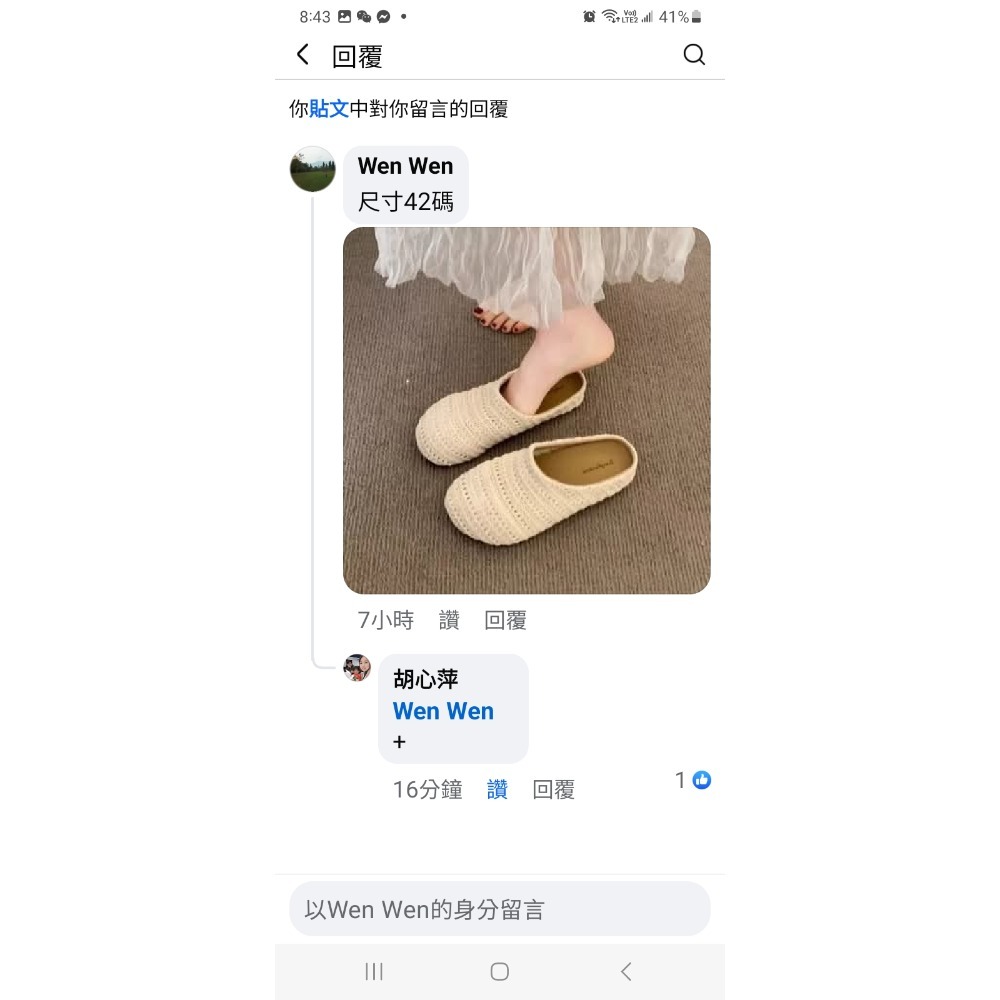Tap the 以Wen Wen的身分留言 comment field
Image resolution: width=1000 pixels, height=1000 pixels.
[500, 909]
